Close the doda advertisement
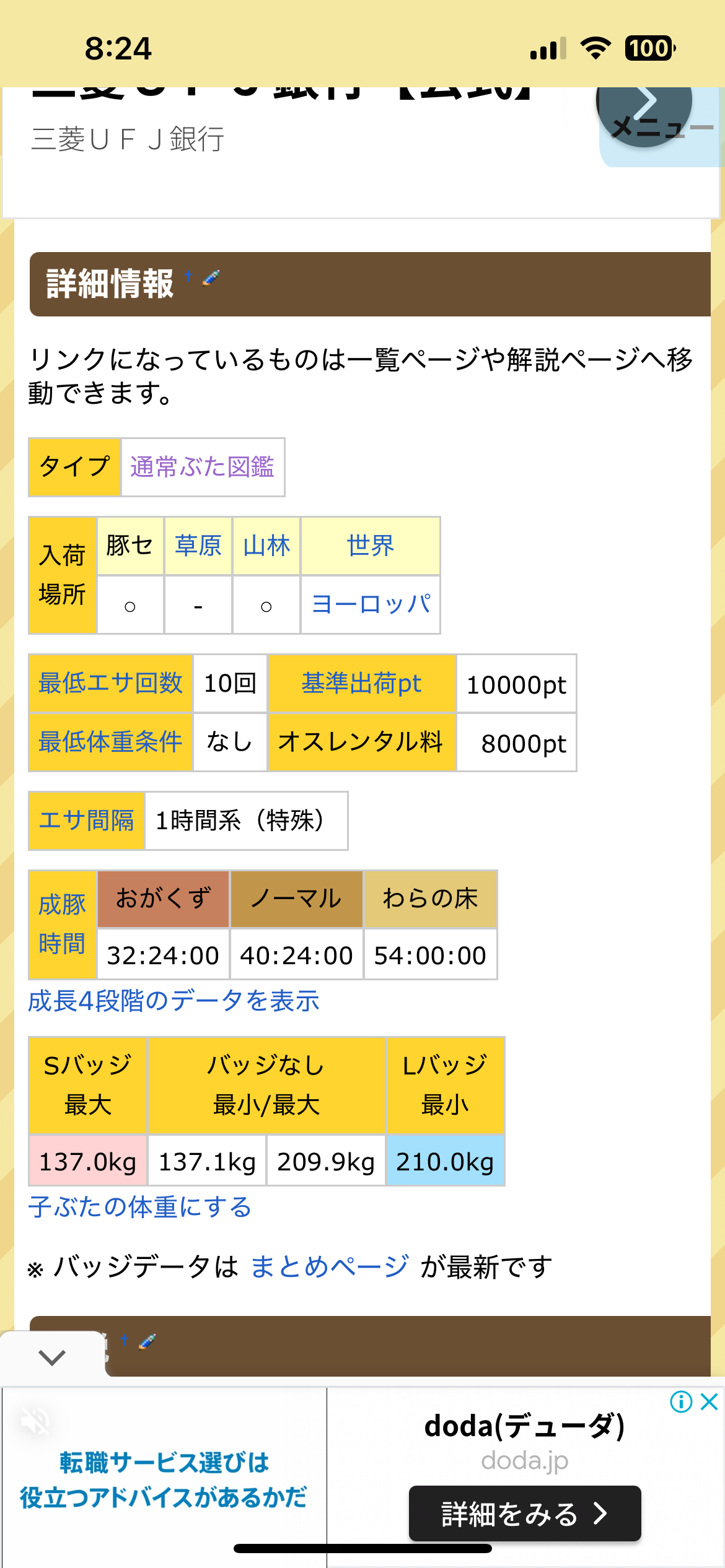This screenshot has height=1568, width=725. pos(709,1401)
